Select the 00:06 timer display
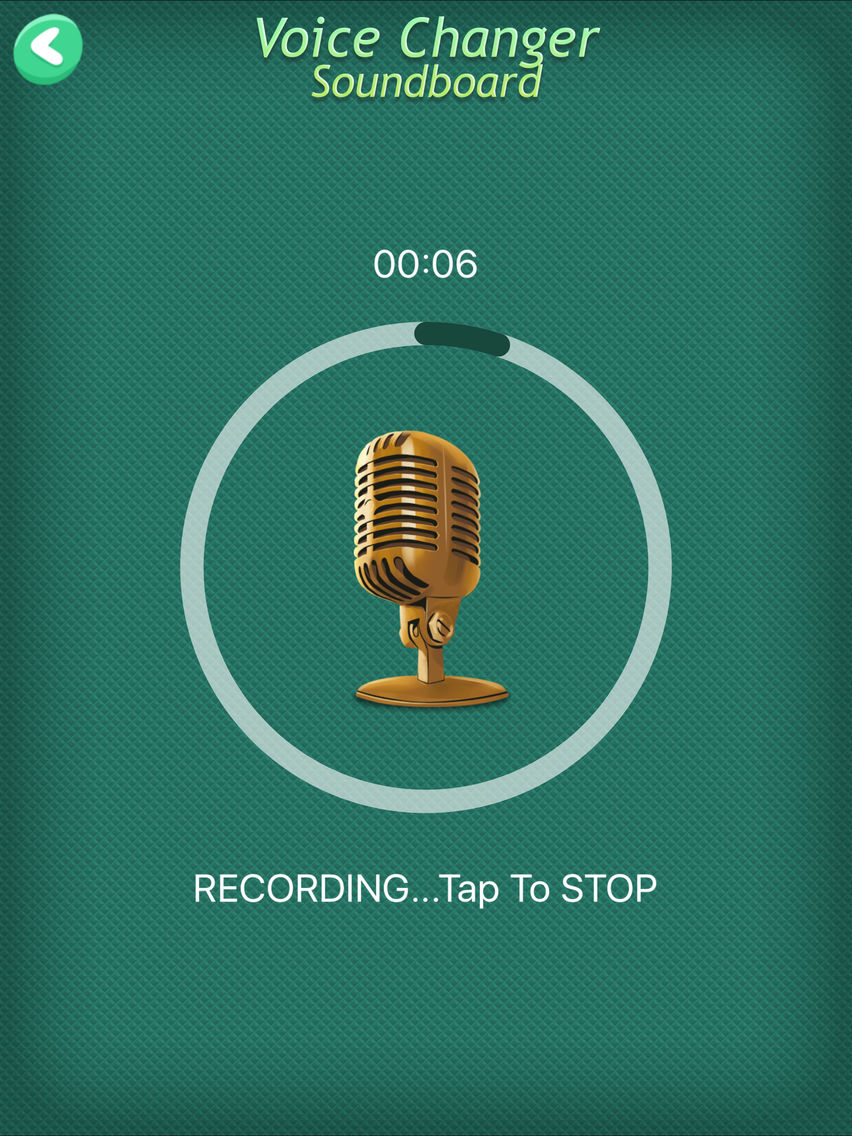 [x=424, y=263]
